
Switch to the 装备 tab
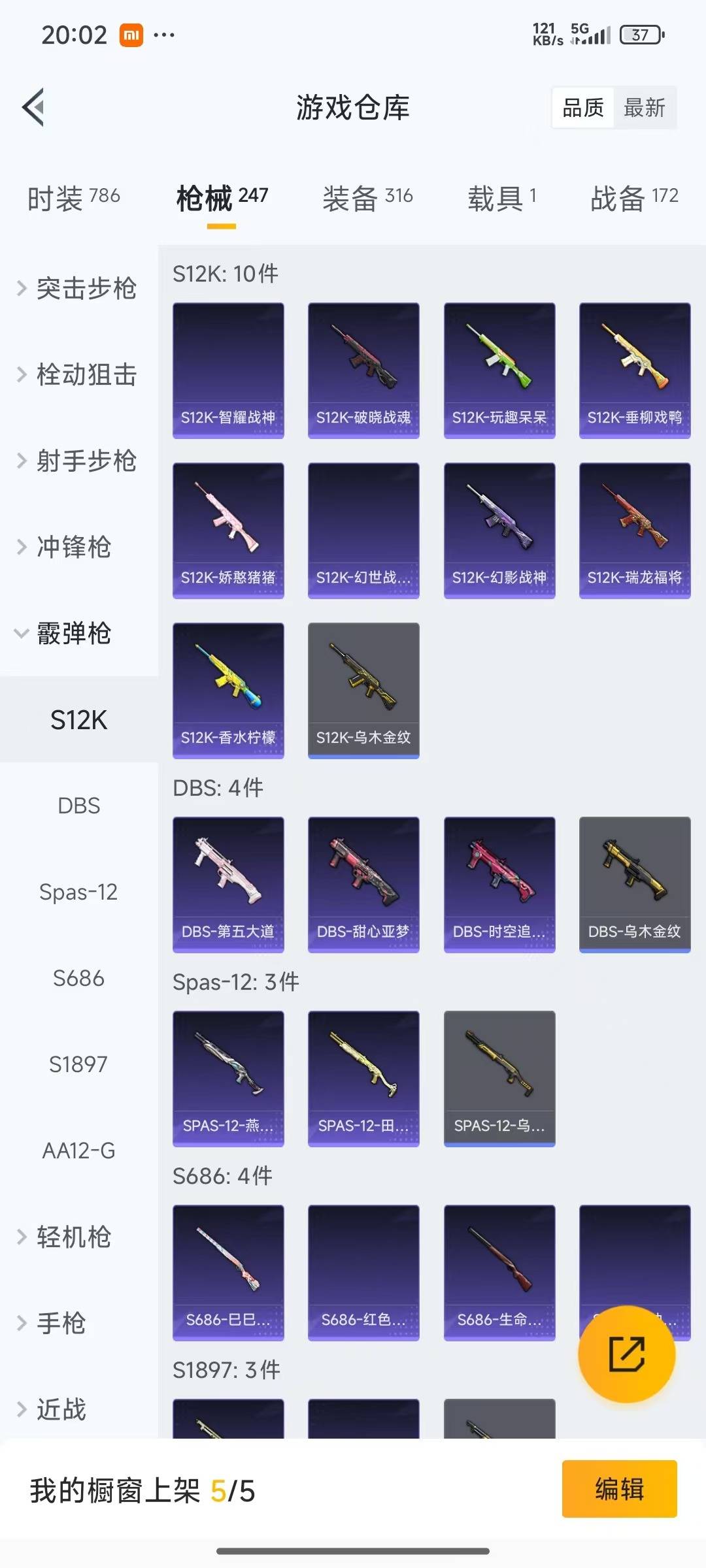pos(367,198)
